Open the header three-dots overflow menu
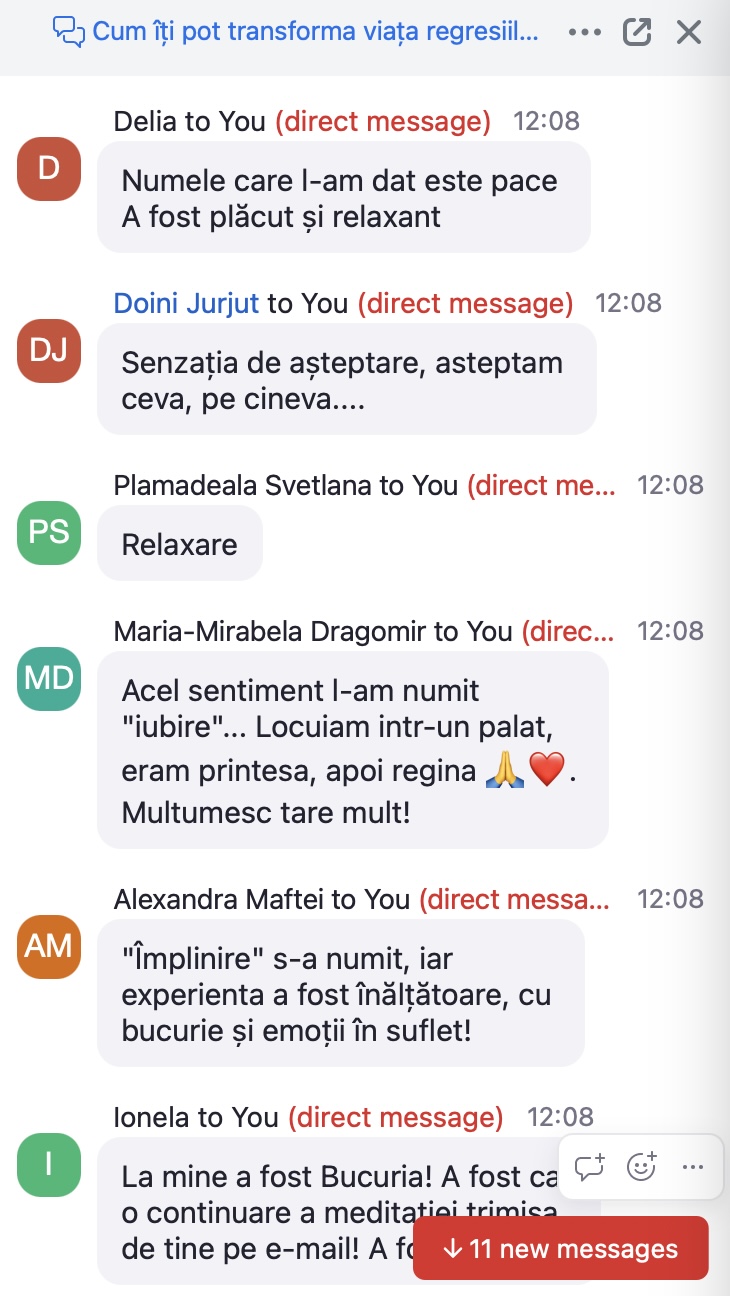This screenshot has width=730, height=1296. (x=585, y=32)
